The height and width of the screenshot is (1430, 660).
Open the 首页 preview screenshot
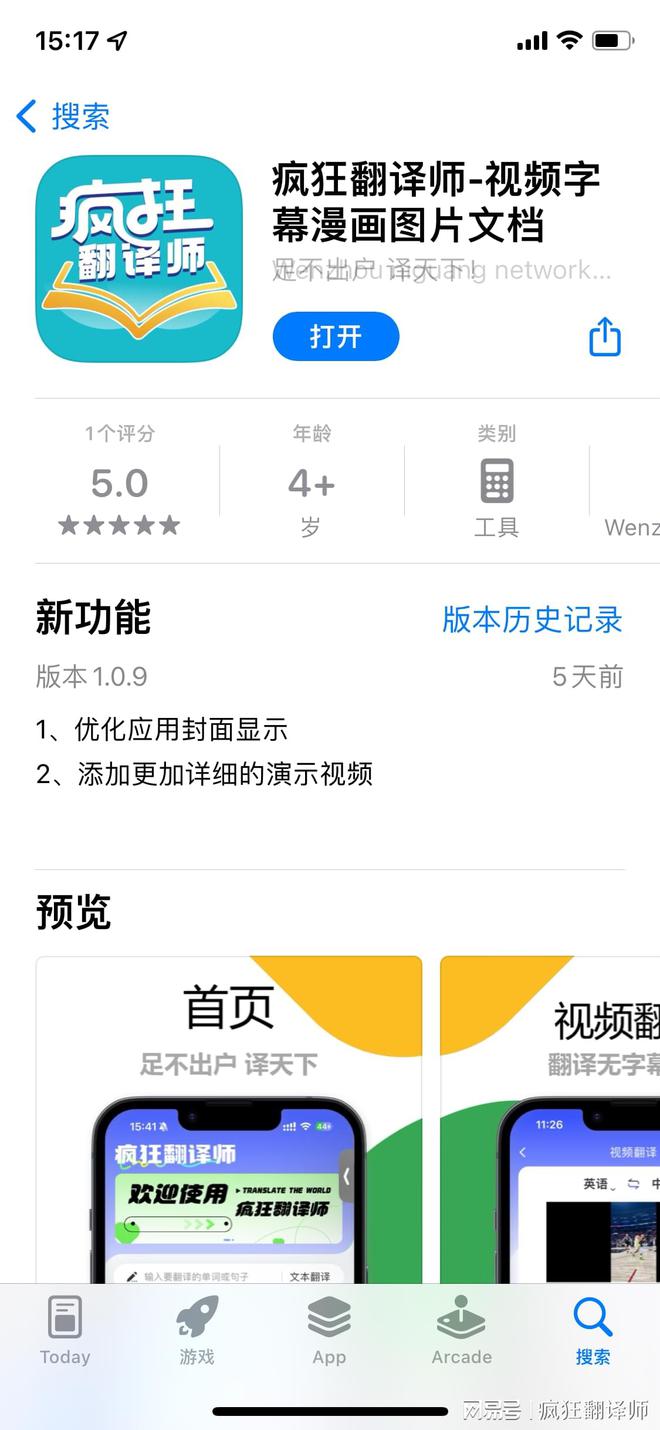click(x=229, y=1120)
